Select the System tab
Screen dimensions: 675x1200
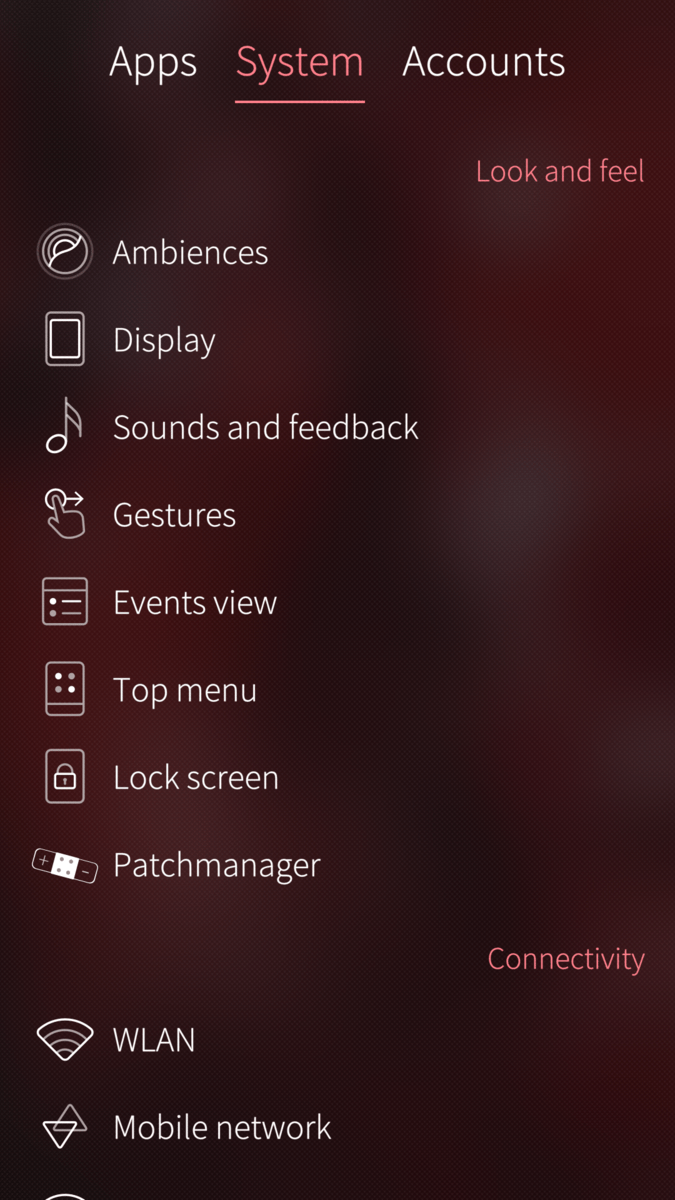click(x=299, y=62)
